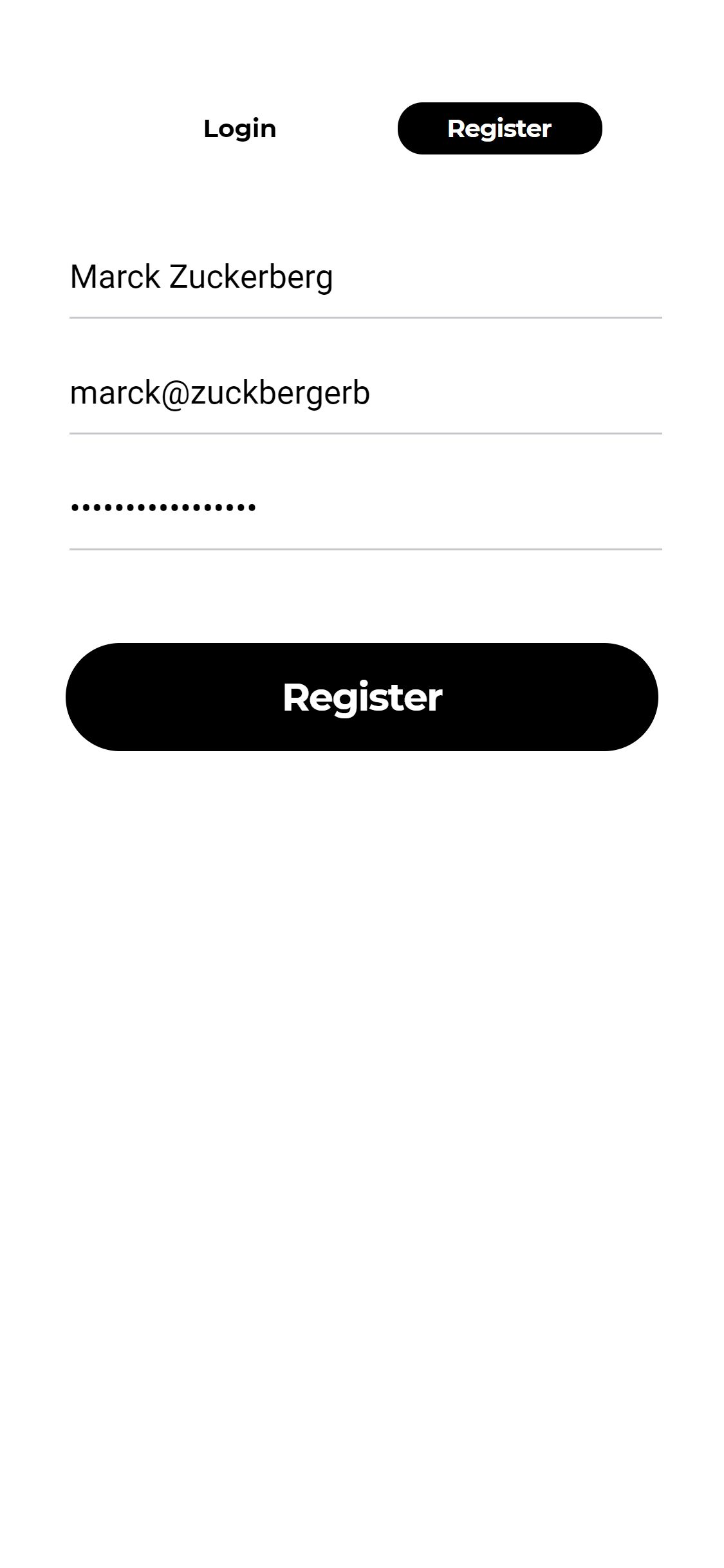Edit the name field showing Marck Zuckerberg
Screen dimensions: 724x1568
point(366,278)
